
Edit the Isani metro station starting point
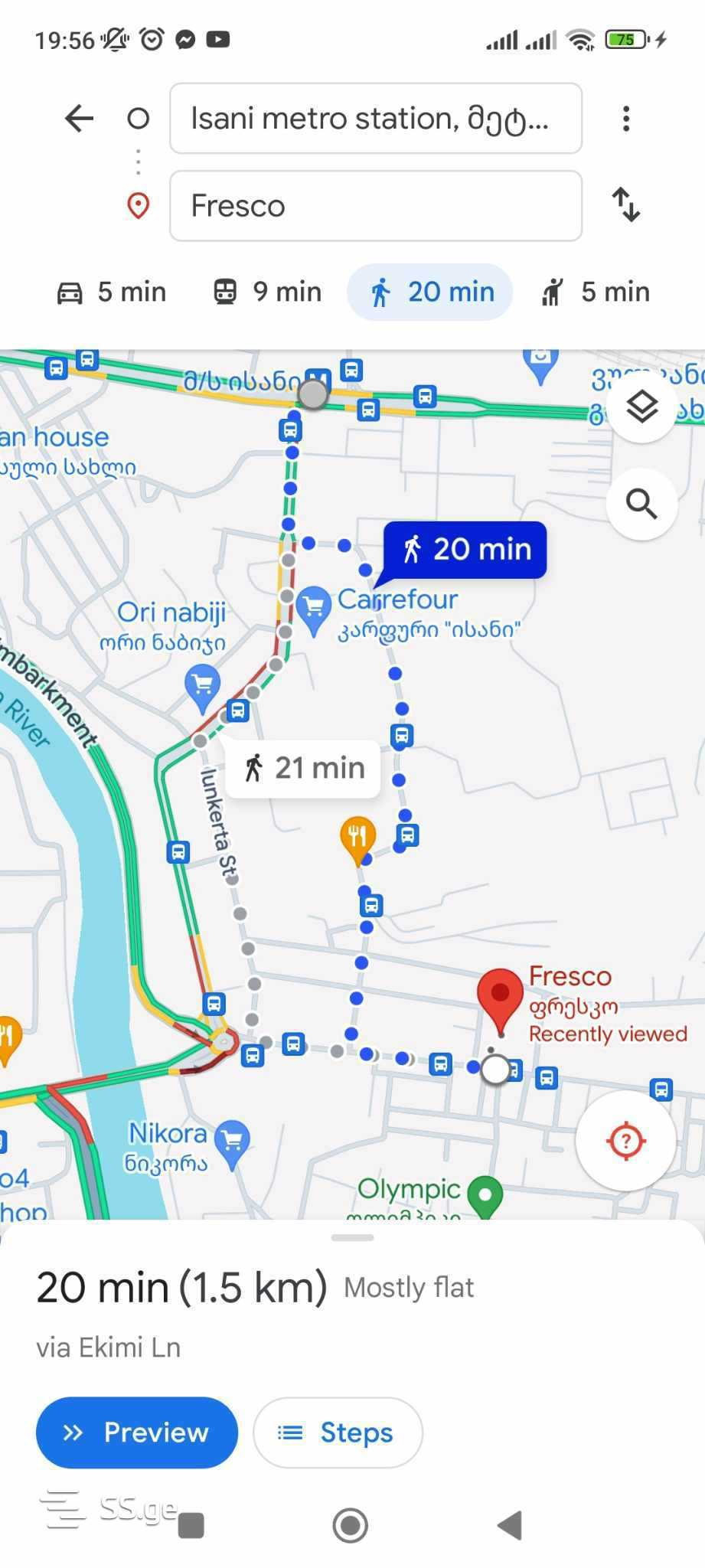376,119
